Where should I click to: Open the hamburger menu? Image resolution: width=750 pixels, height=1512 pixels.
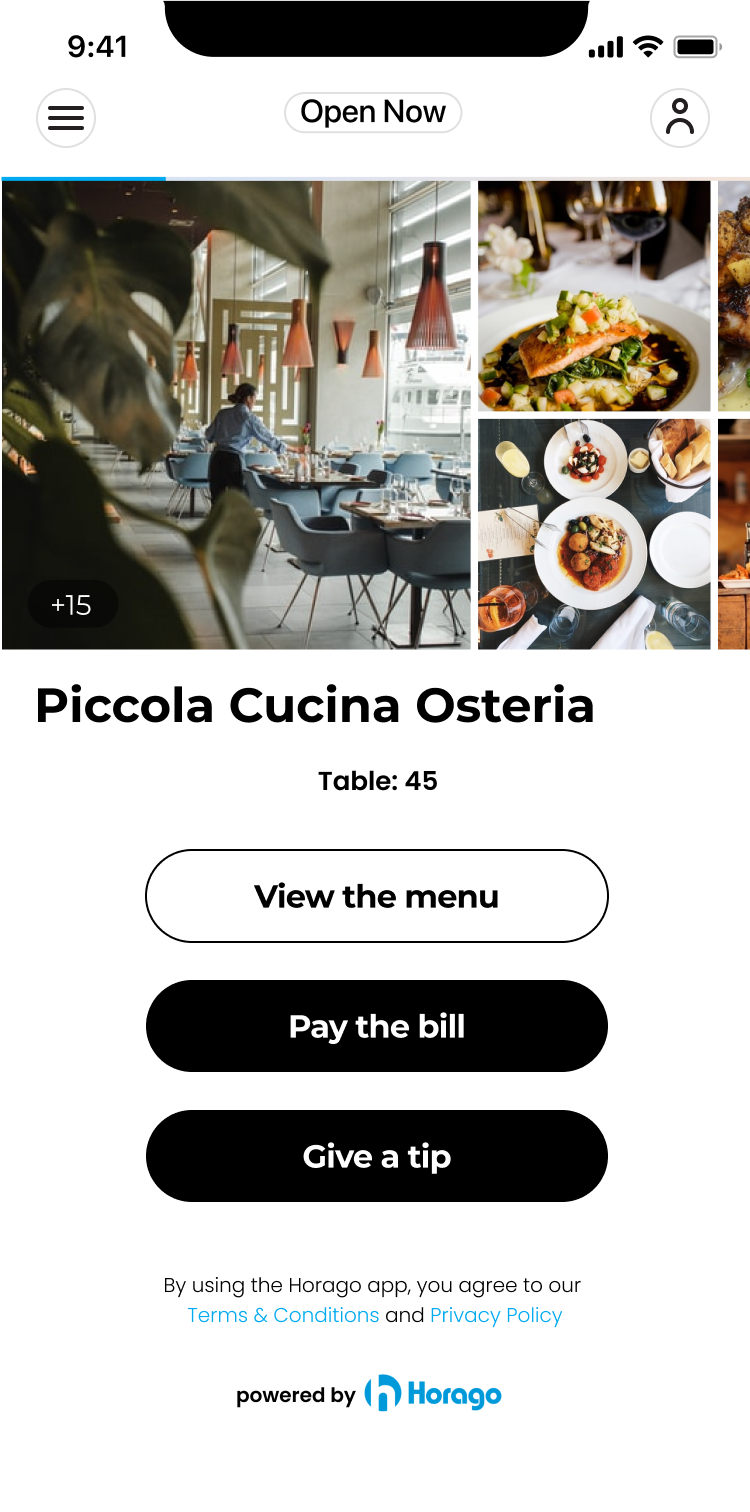point(66,118)
